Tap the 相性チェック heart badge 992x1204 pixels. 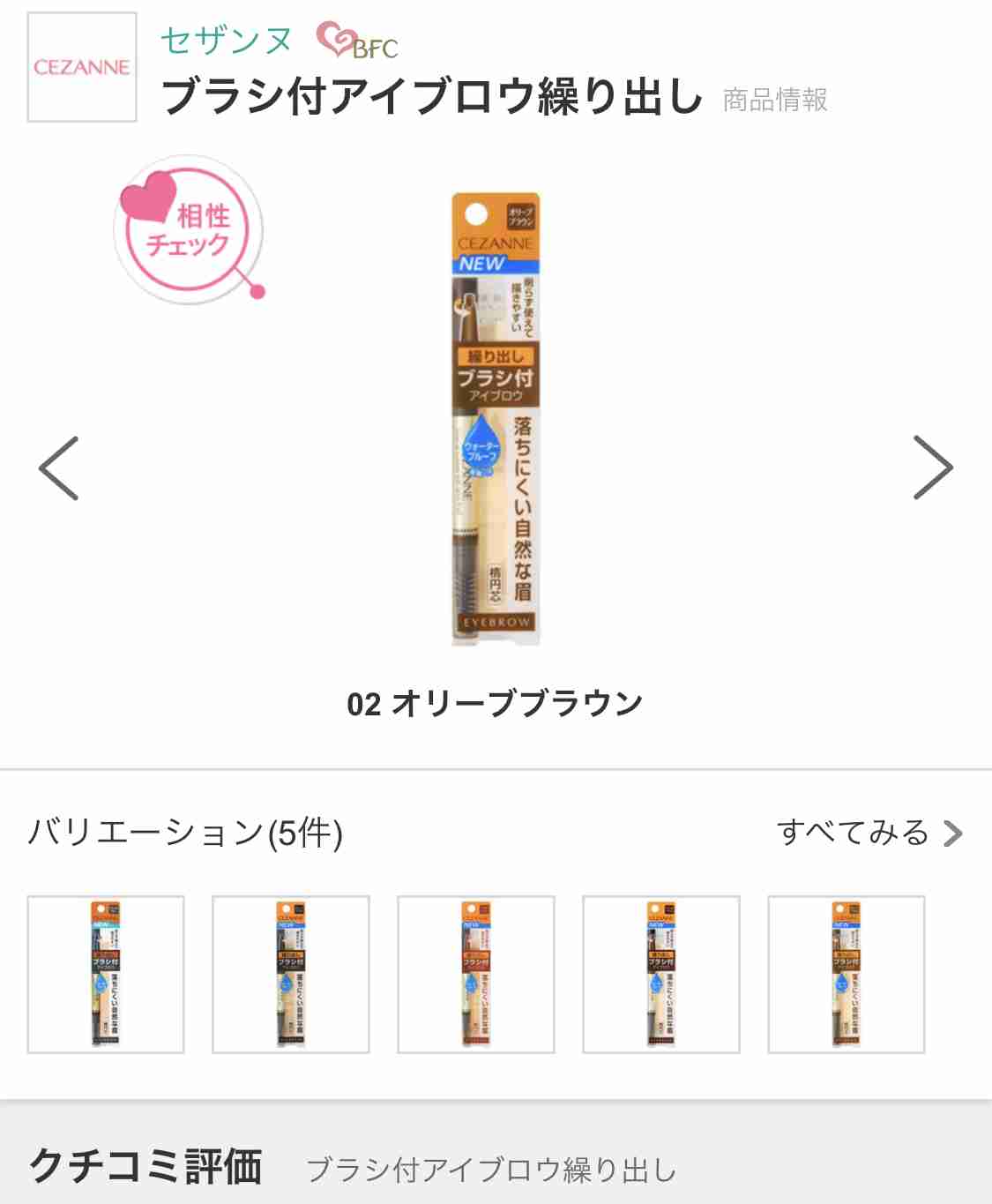pyautogui.click(x=192, y=228)
